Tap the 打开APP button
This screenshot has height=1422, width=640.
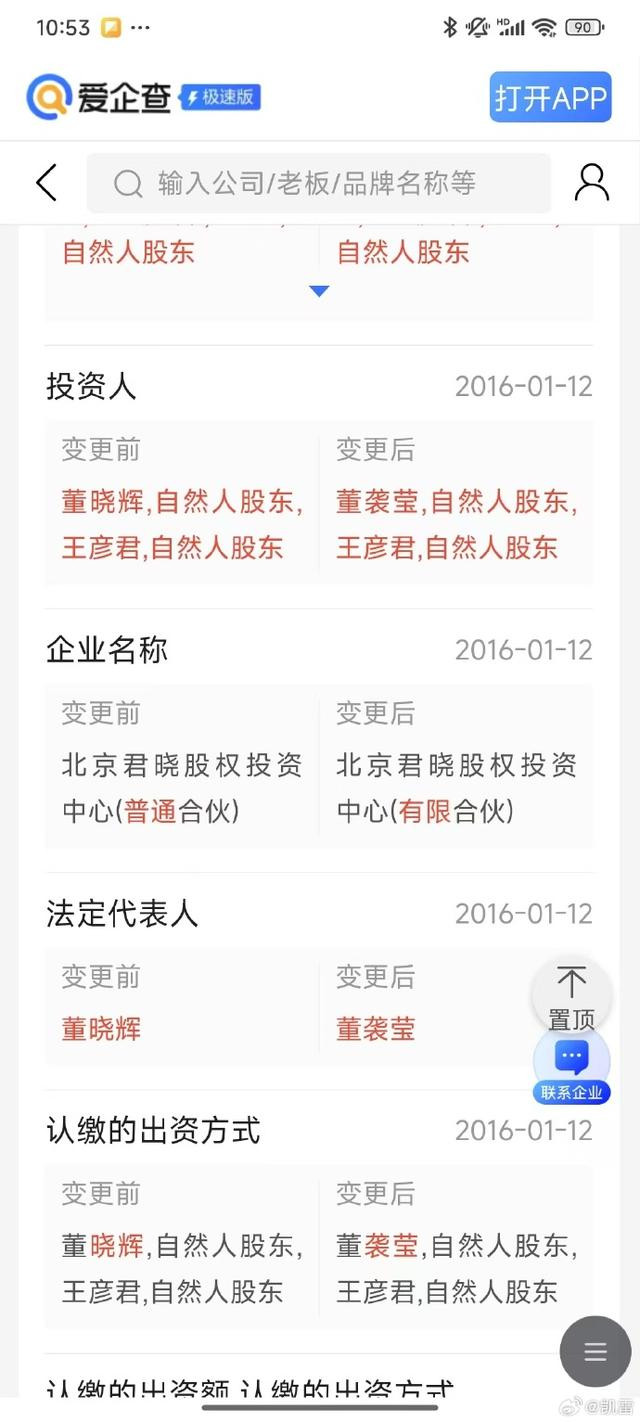tap(550, 98)
